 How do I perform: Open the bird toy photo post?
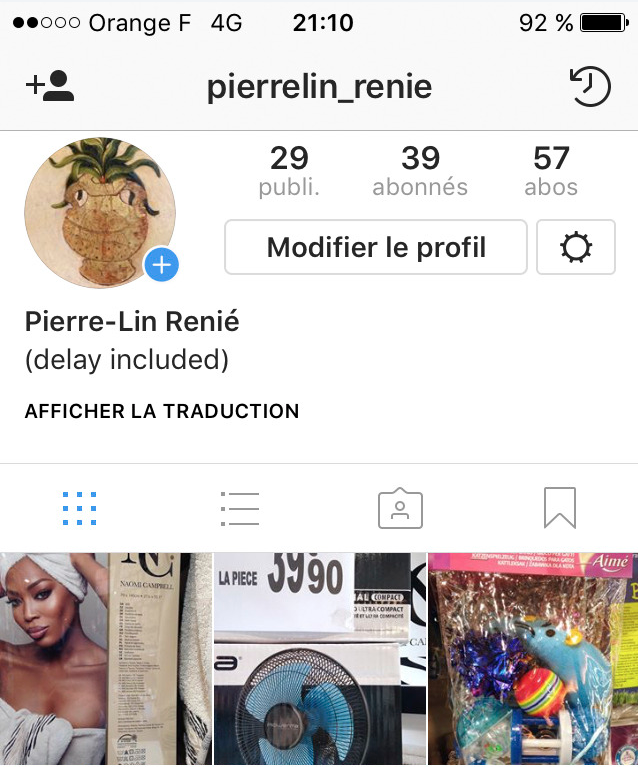532,660
